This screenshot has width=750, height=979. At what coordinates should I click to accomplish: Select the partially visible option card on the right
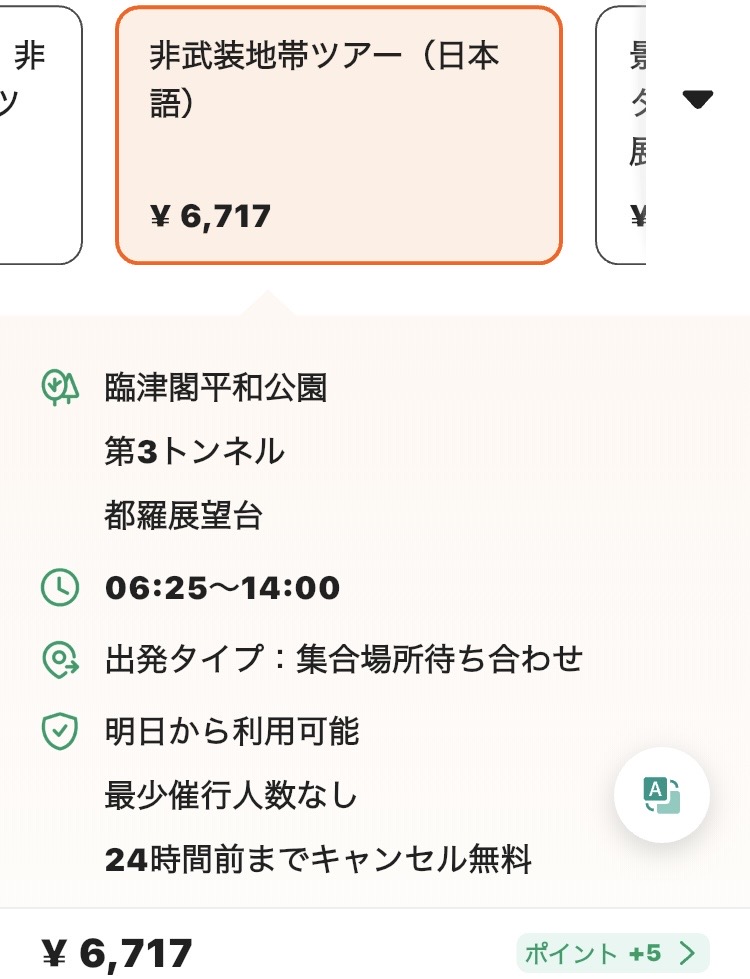(622, 135)
